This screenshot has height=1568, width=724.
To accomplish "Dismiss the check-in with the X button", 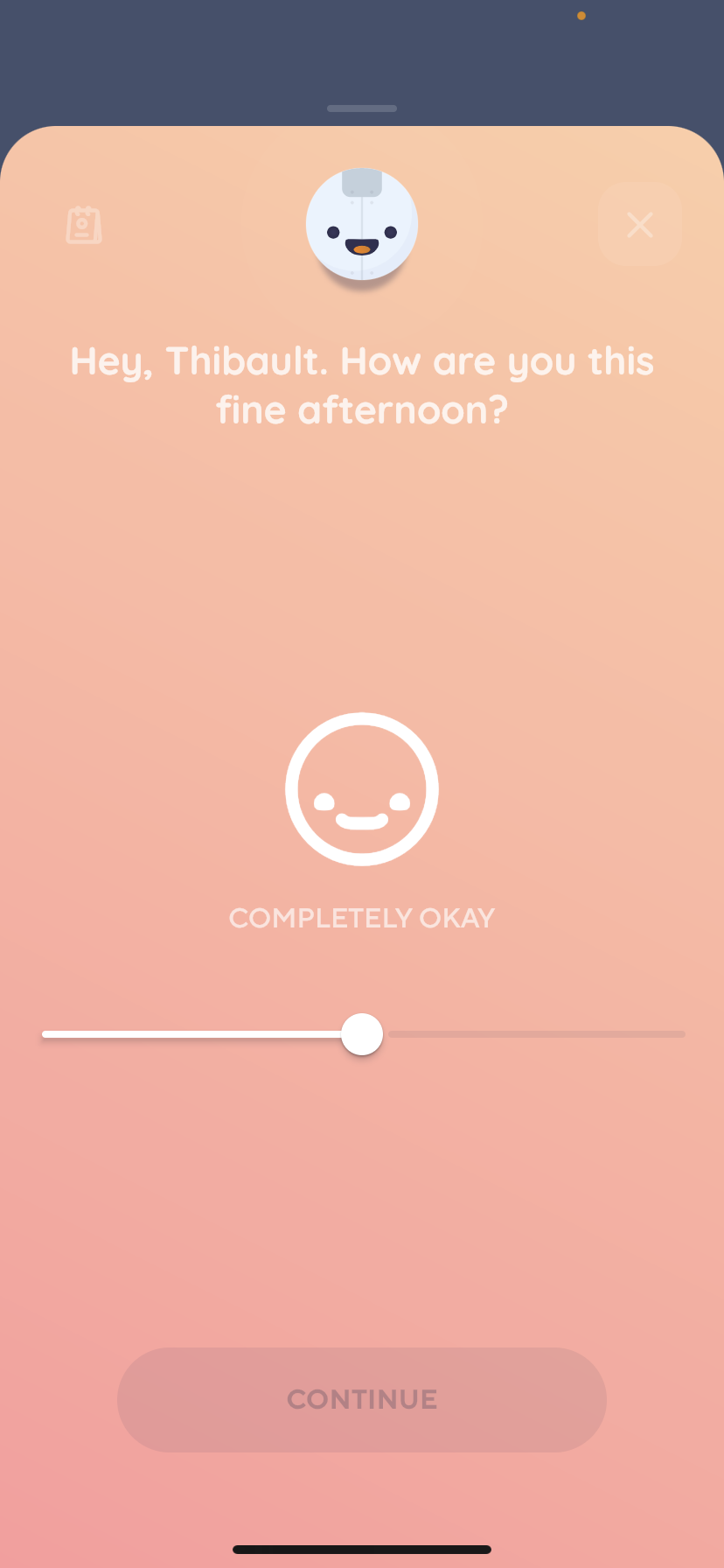I will pos(639,225).
